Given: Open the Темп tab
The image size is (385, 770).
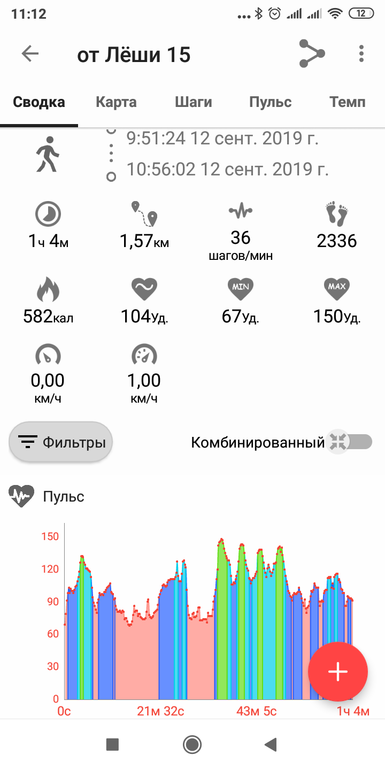Looking at the screenshot, I should click(x=347, y=102).
